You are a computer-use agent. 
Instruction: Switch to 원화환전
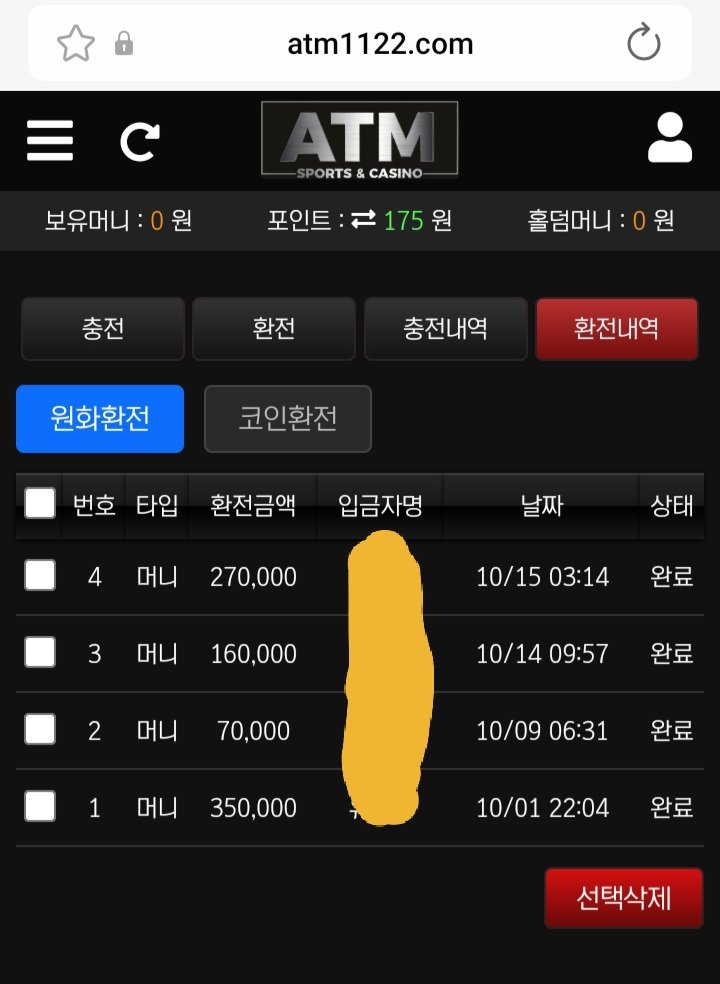click(x=100, y=419)
